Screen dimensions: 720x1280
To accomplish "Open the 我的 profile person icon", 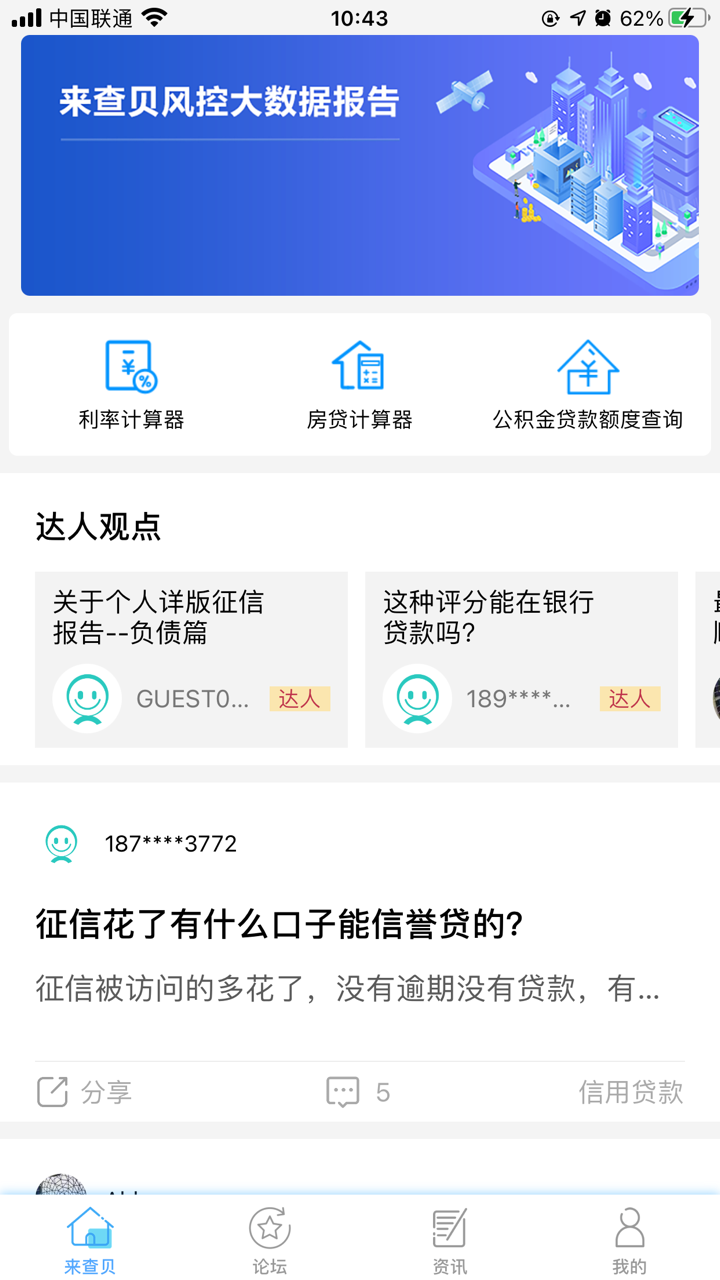I will click(629, 1225).
